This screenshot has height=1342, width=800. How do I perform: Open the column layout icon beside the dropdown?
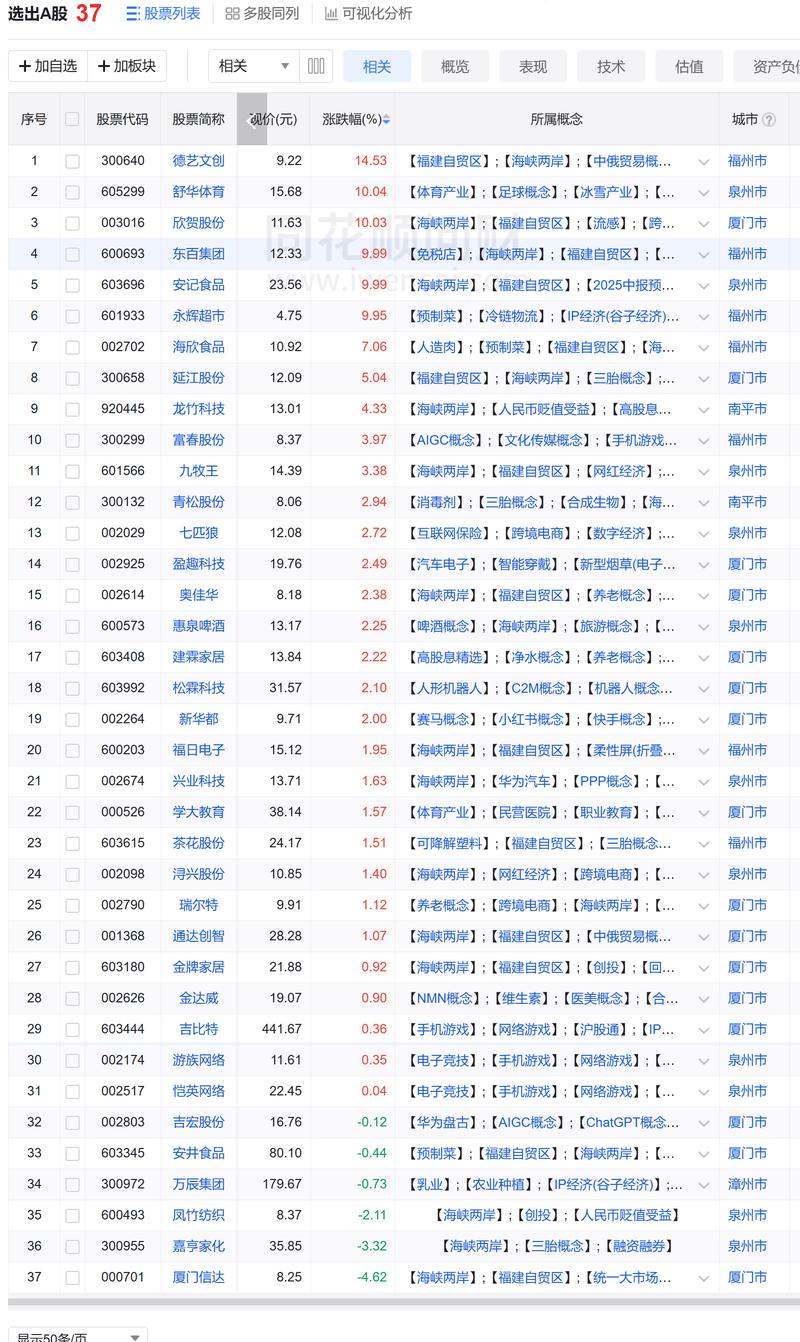click(316, 66)
